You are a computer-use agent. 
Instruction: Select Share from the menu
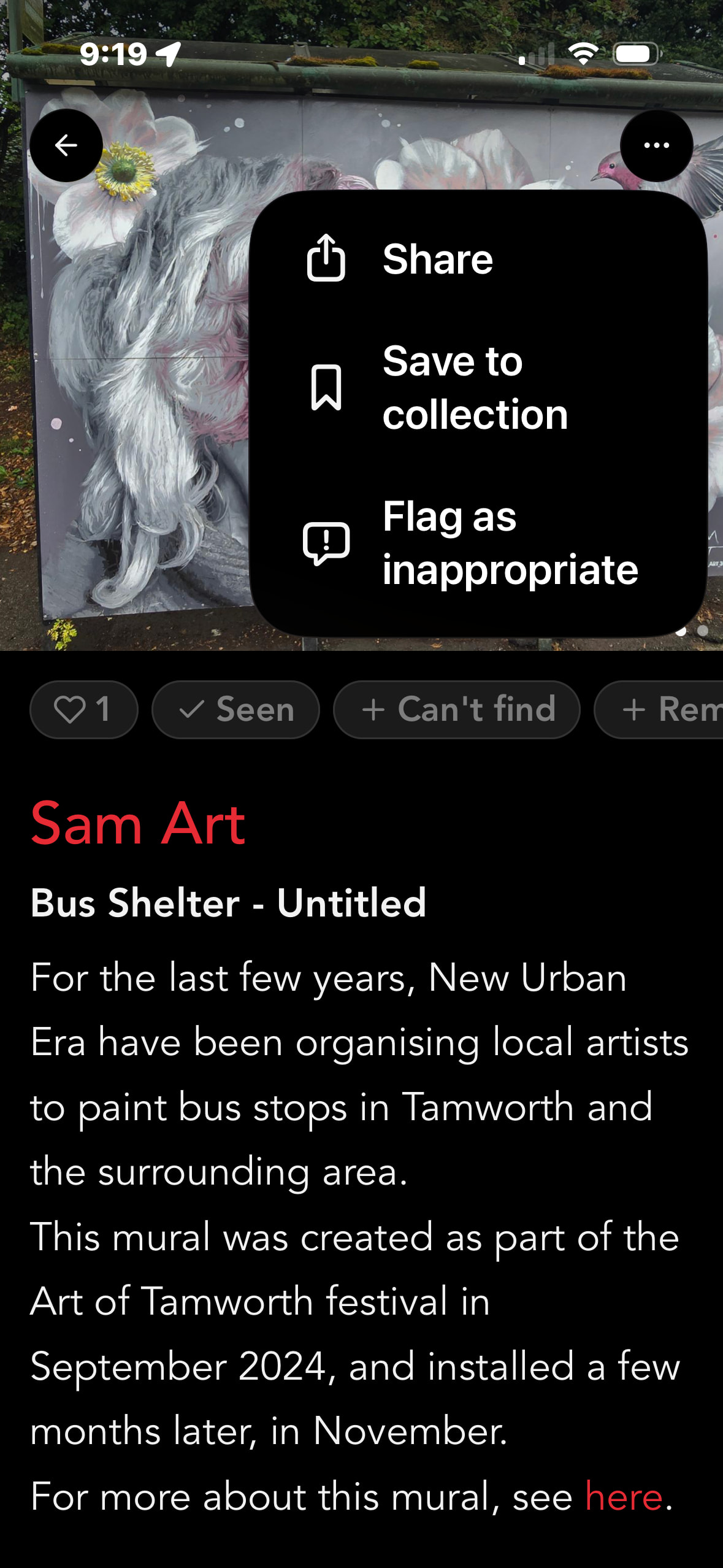click(437, 259)
